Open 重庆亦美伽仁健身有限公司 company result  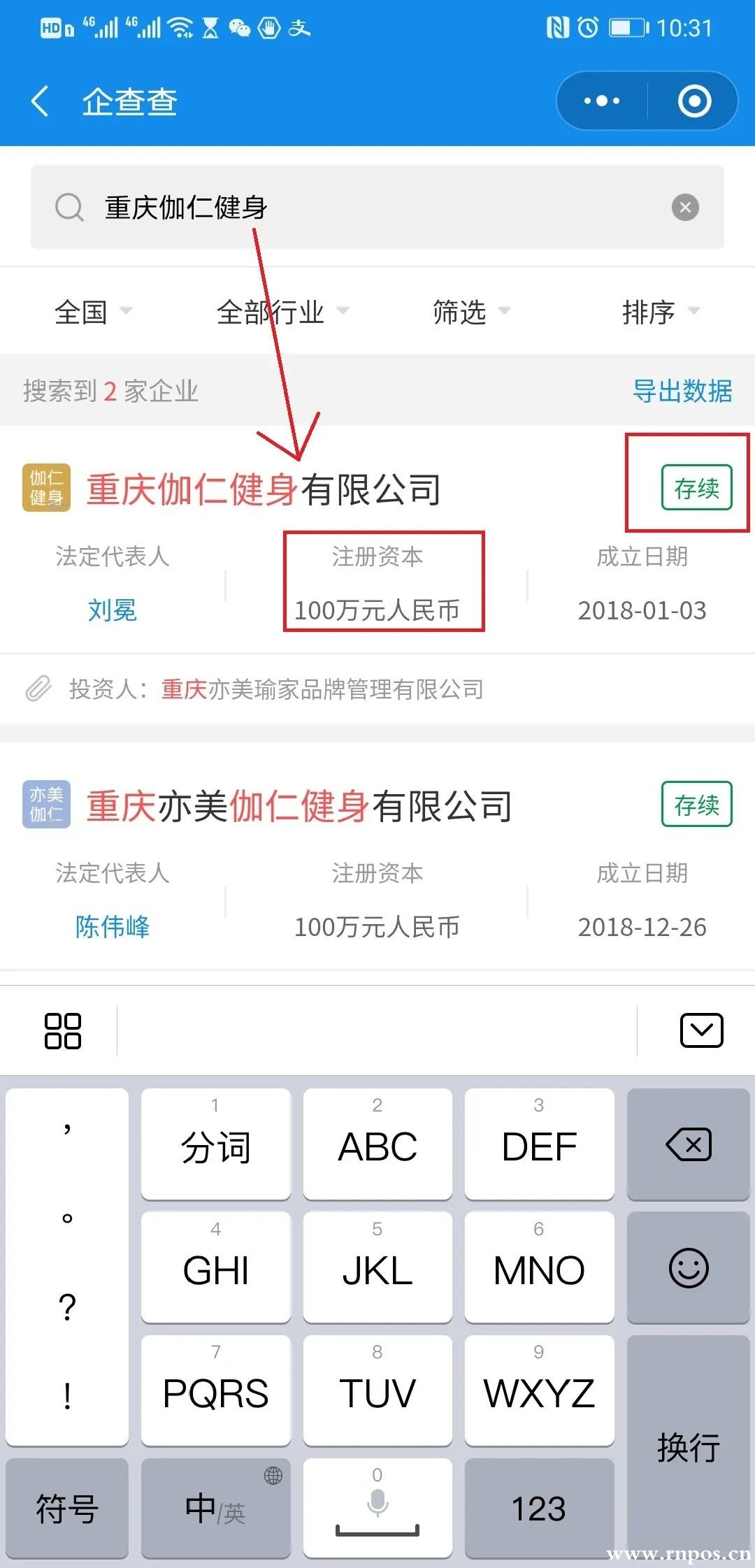click(x=299, y=806)
